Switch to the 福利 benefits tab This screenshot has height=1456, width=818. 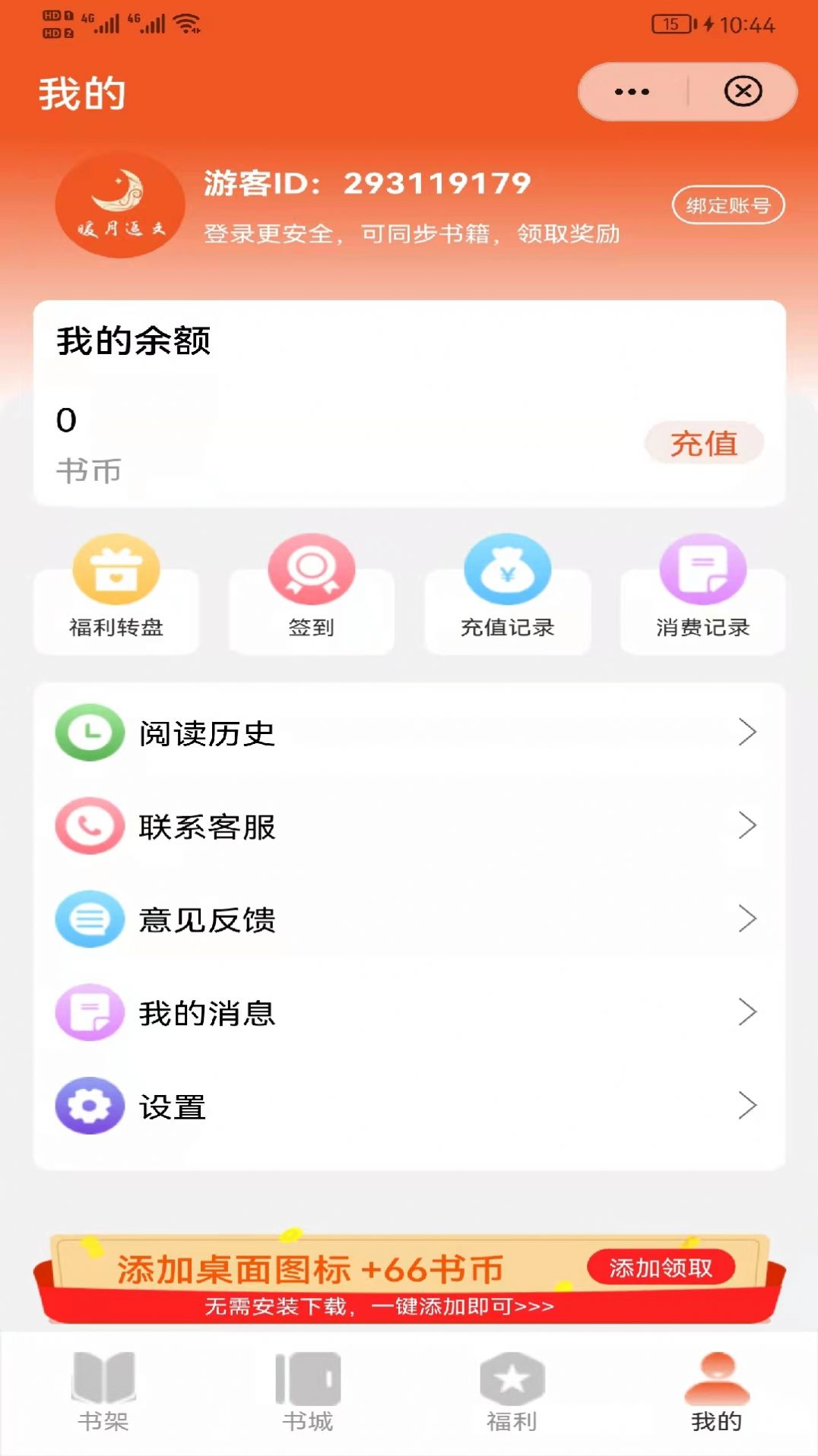point(512,1392)
